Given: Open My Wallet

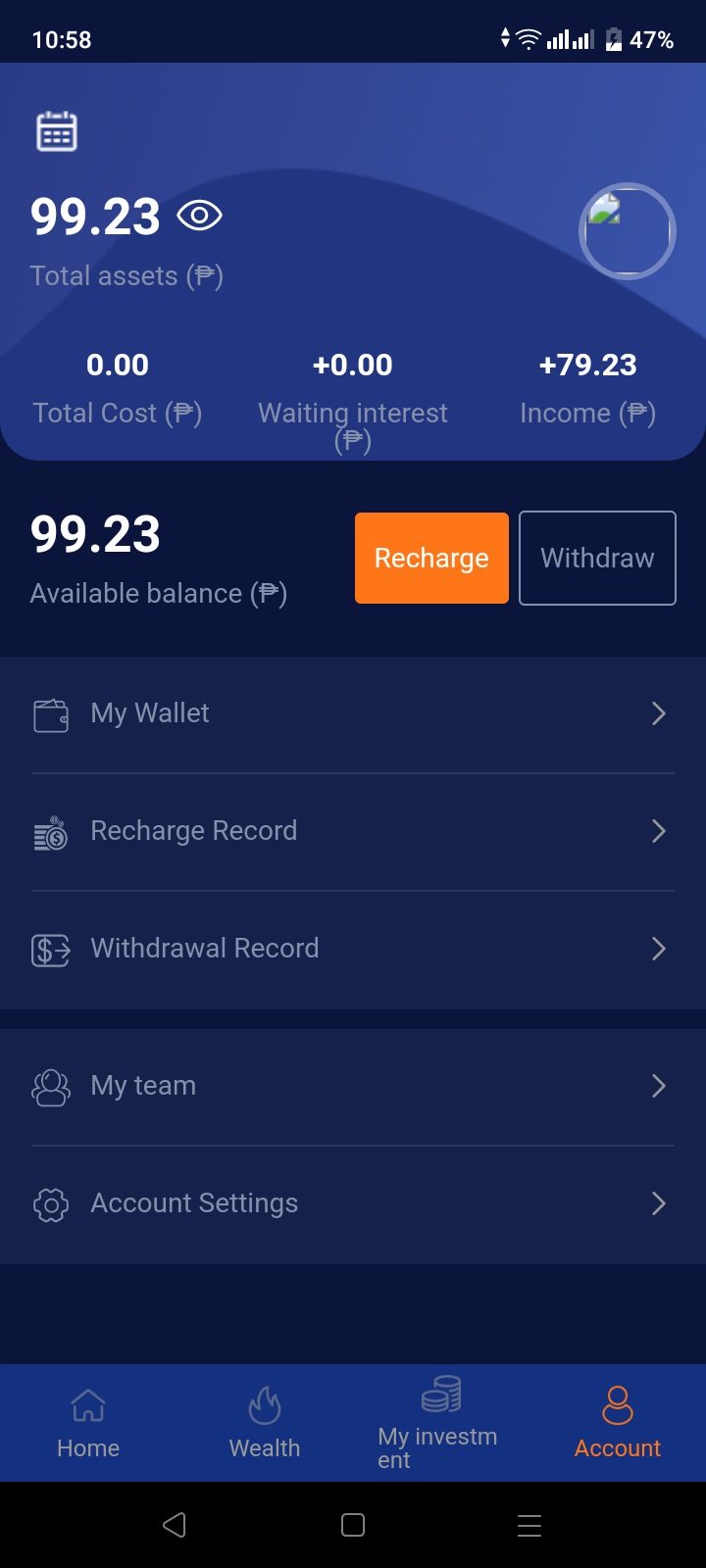Looking at the screenshot, I should 353,713.
